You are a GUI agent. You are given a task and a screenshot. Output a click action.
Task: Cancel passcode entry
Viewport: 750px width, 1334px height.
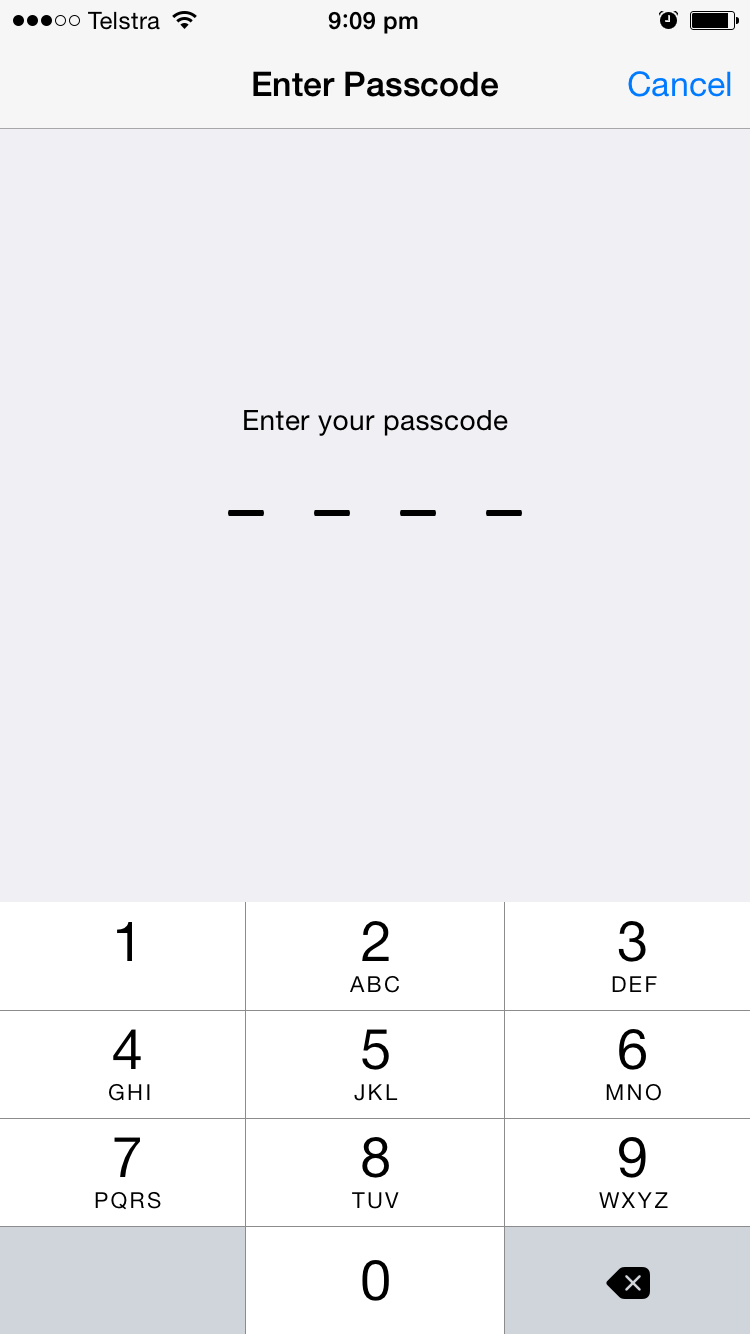point(679,85)
